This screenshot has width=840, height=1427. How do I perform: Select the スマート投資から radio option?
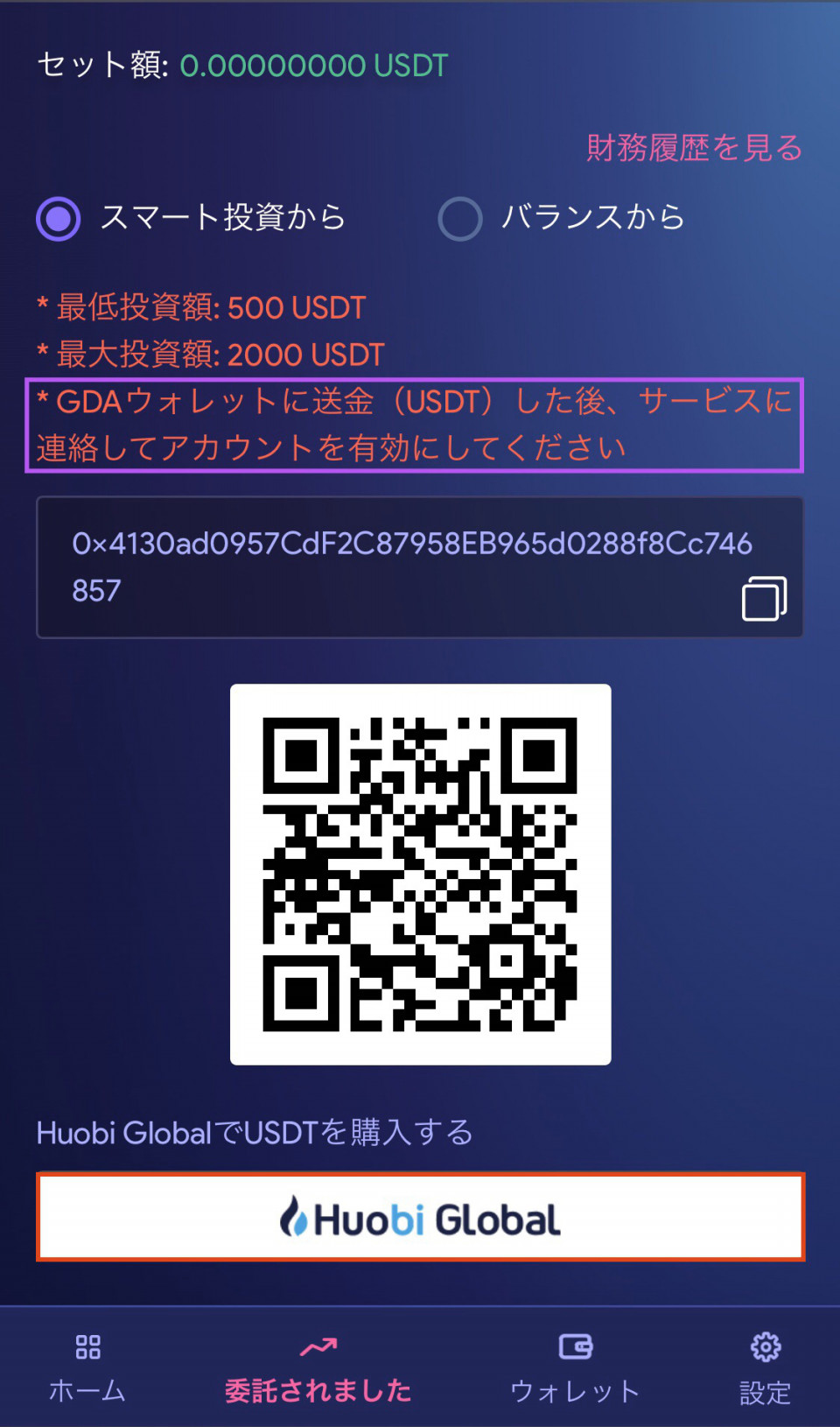(x=59, y=219)
